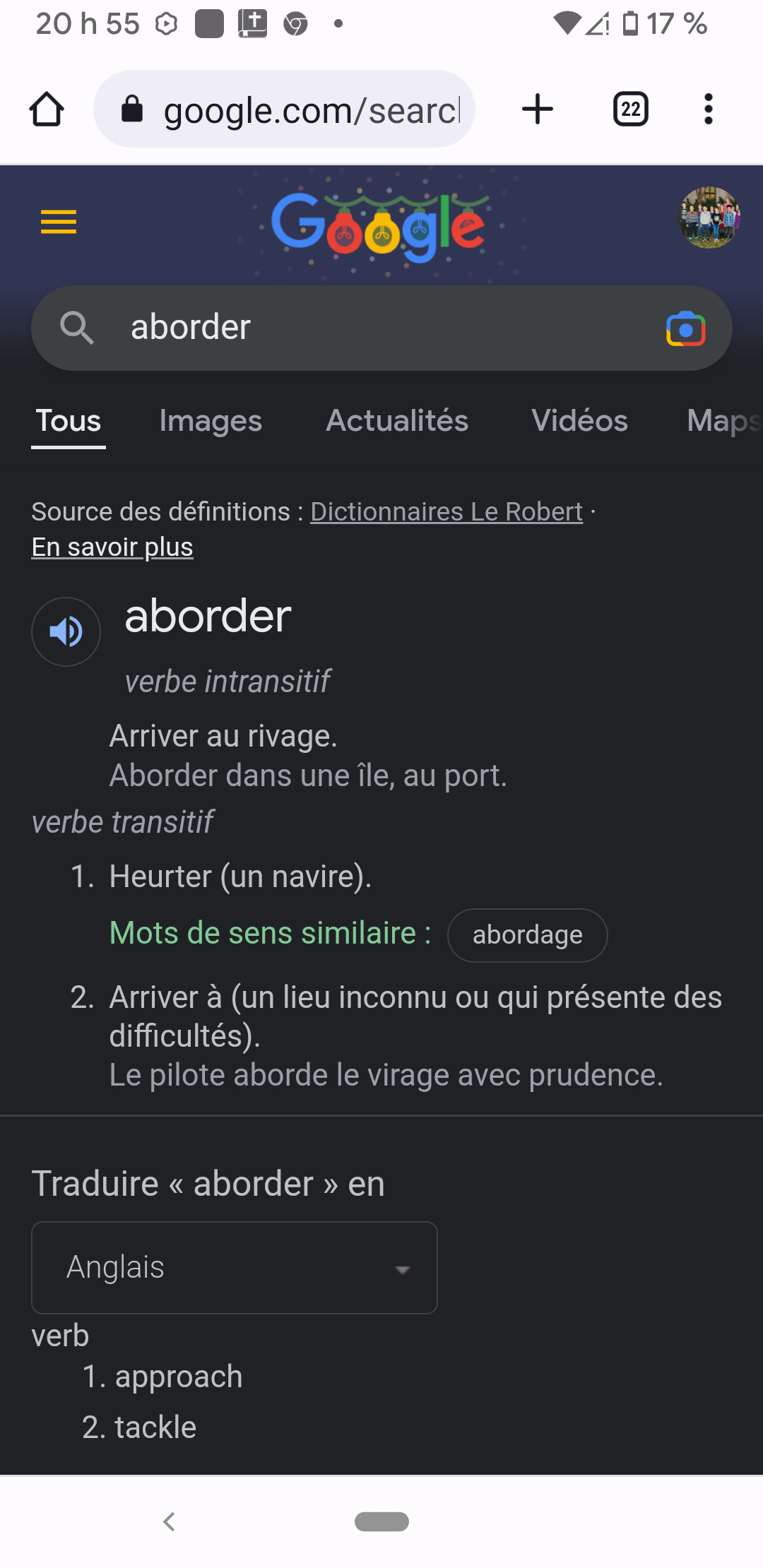Viewport: 763px width, 1568px height.
Task: Play the pronunciation of aborder
Action: pos(66,631)
